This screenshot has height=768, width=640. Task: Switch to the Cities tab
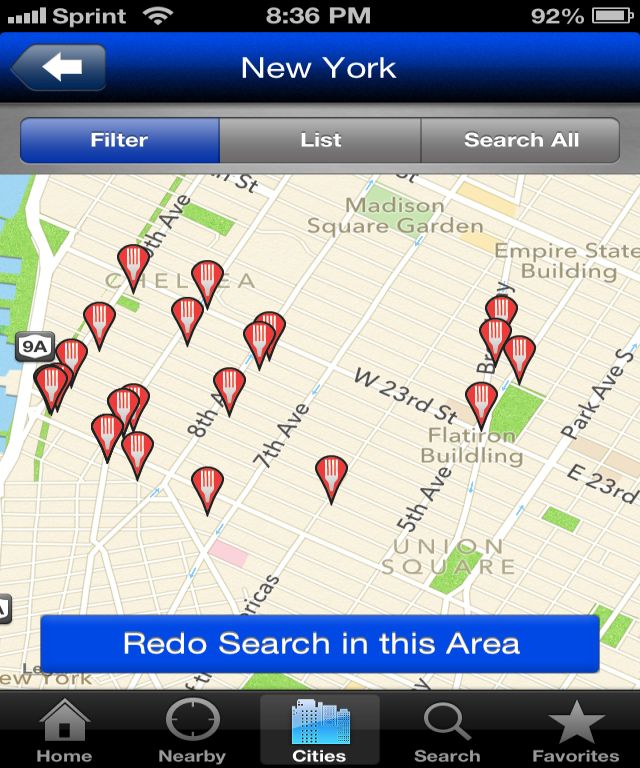tap(319, 732)
